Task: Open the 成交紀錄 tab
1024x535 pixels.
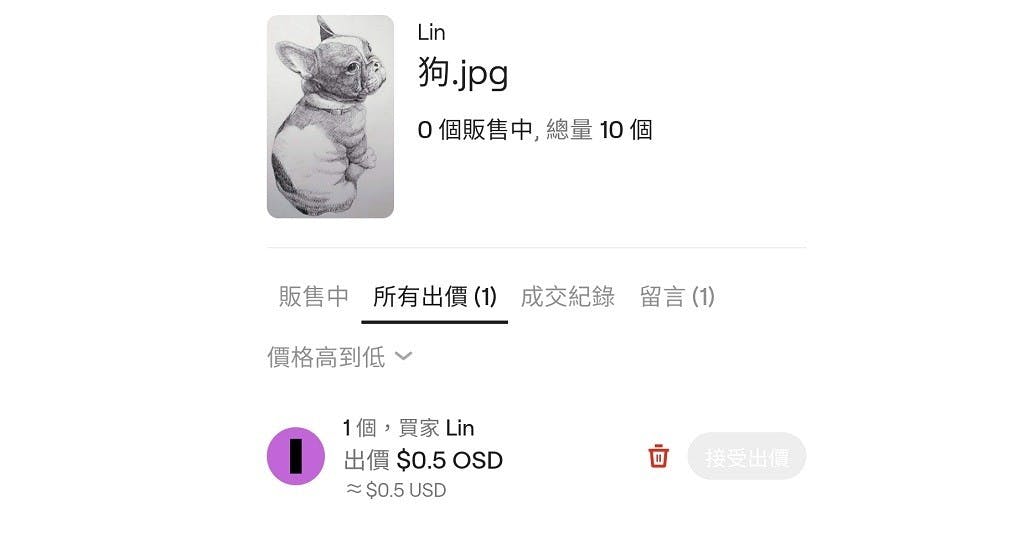Action: 567,297
